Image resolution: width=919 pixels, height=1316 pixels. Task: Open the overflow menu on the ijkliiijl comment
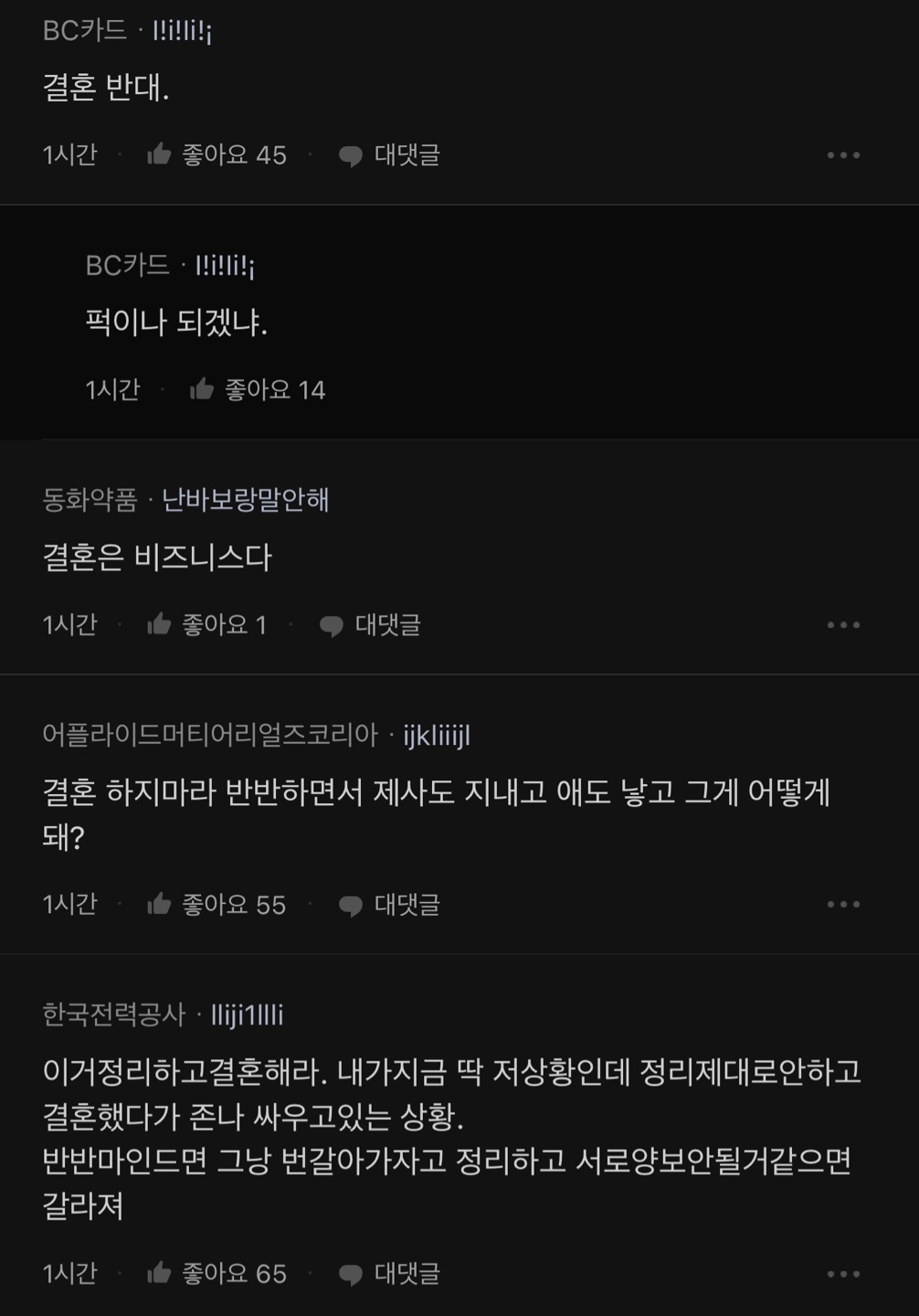[x=842, y=905]
